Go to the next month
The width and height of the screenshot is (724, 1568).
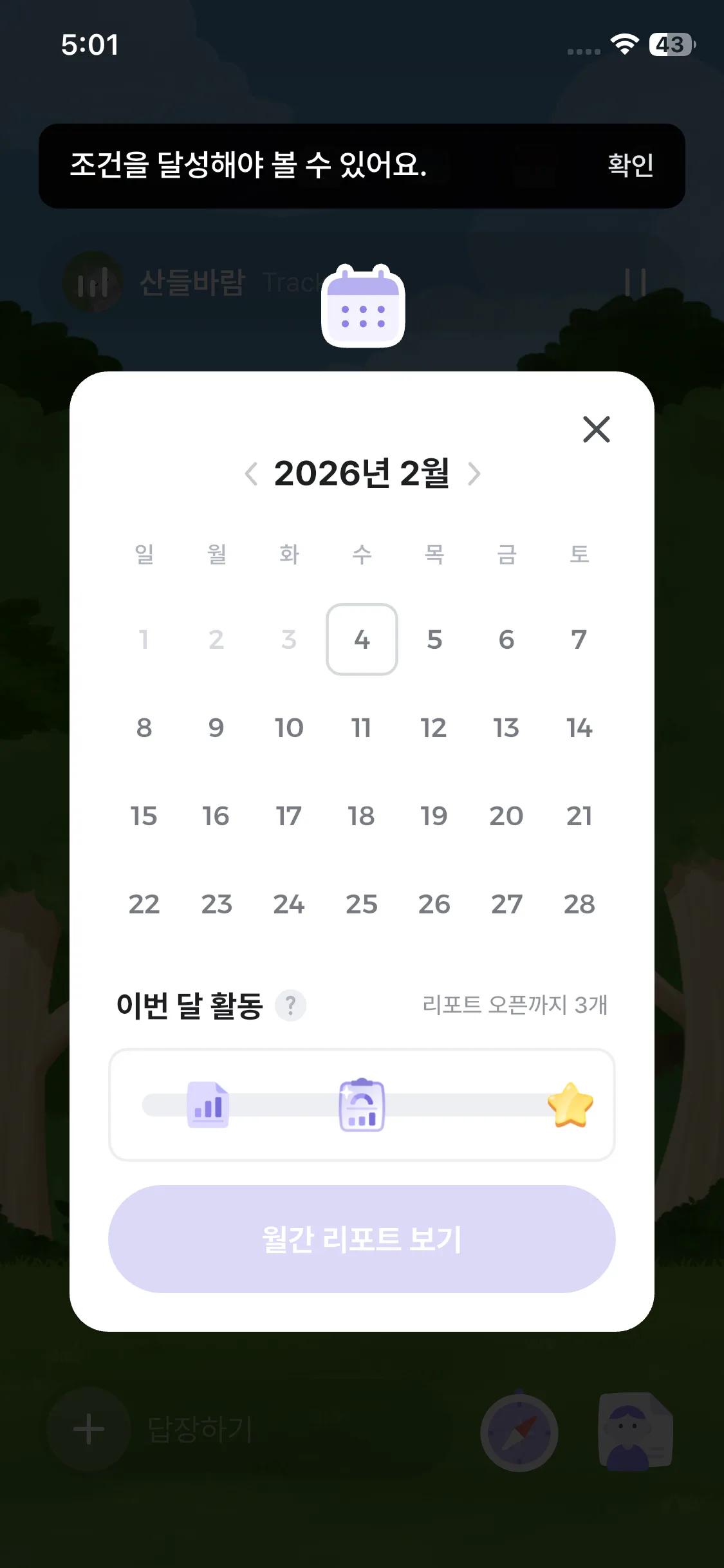[x=474, y=474]
